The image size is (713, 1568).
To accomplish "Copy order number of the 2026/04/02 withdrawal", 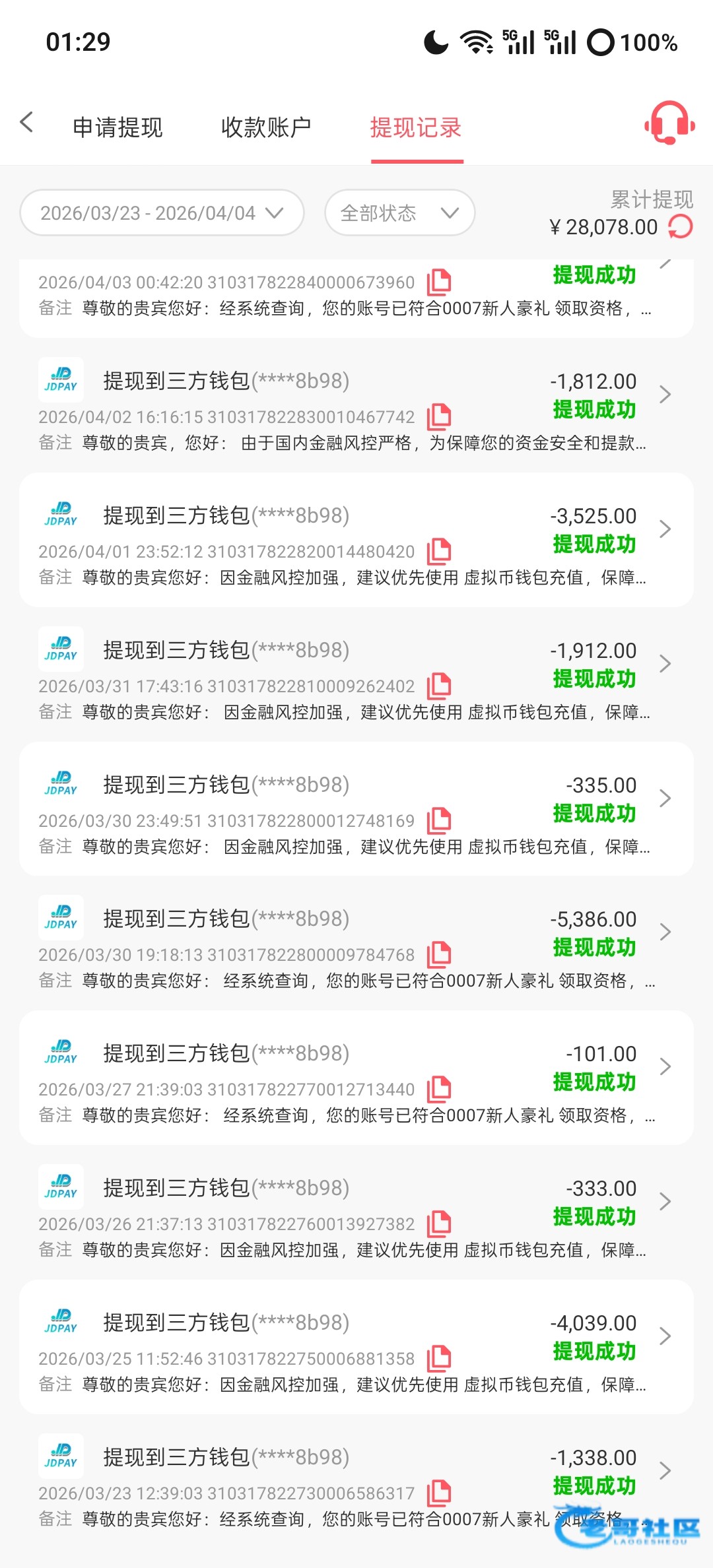I will tap(439, 417).
